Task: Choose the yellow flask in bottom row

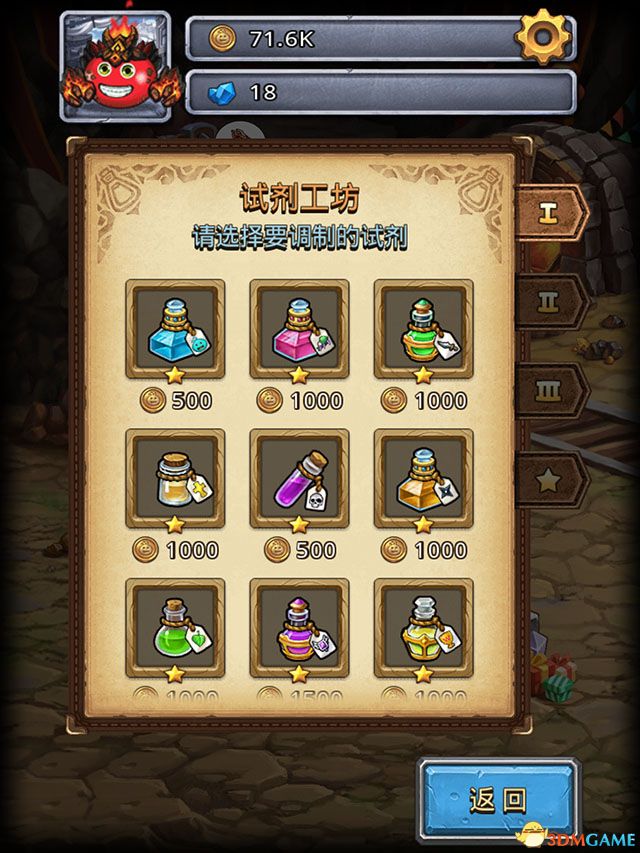Action: pos(423,627)
